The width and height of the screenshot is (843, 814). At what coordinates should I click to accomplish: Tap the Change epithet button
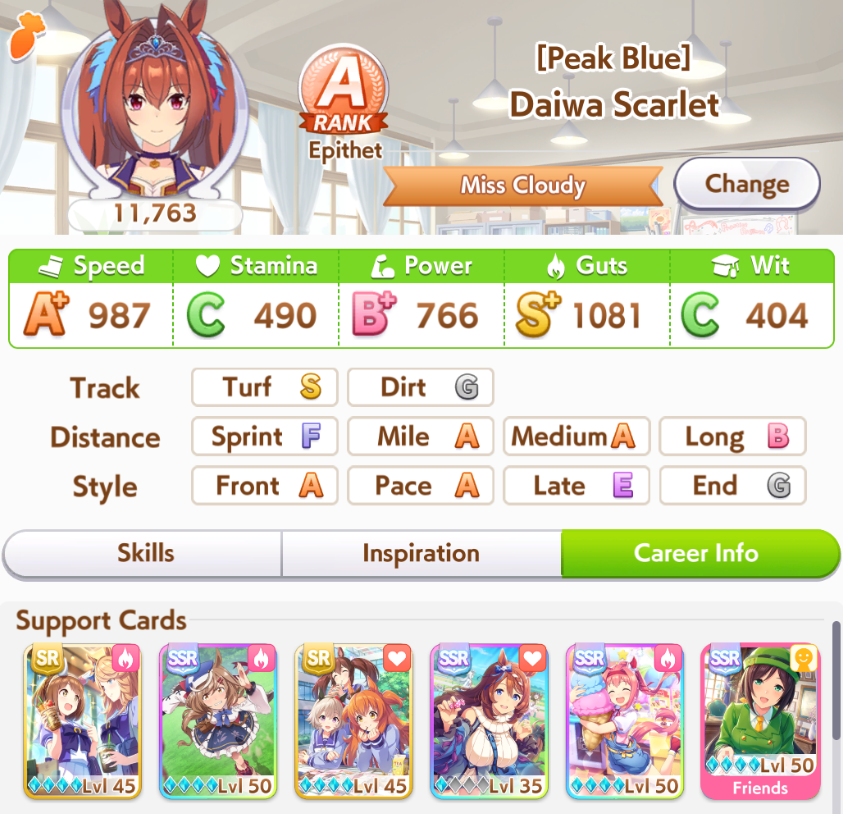[x=747, y=184]
